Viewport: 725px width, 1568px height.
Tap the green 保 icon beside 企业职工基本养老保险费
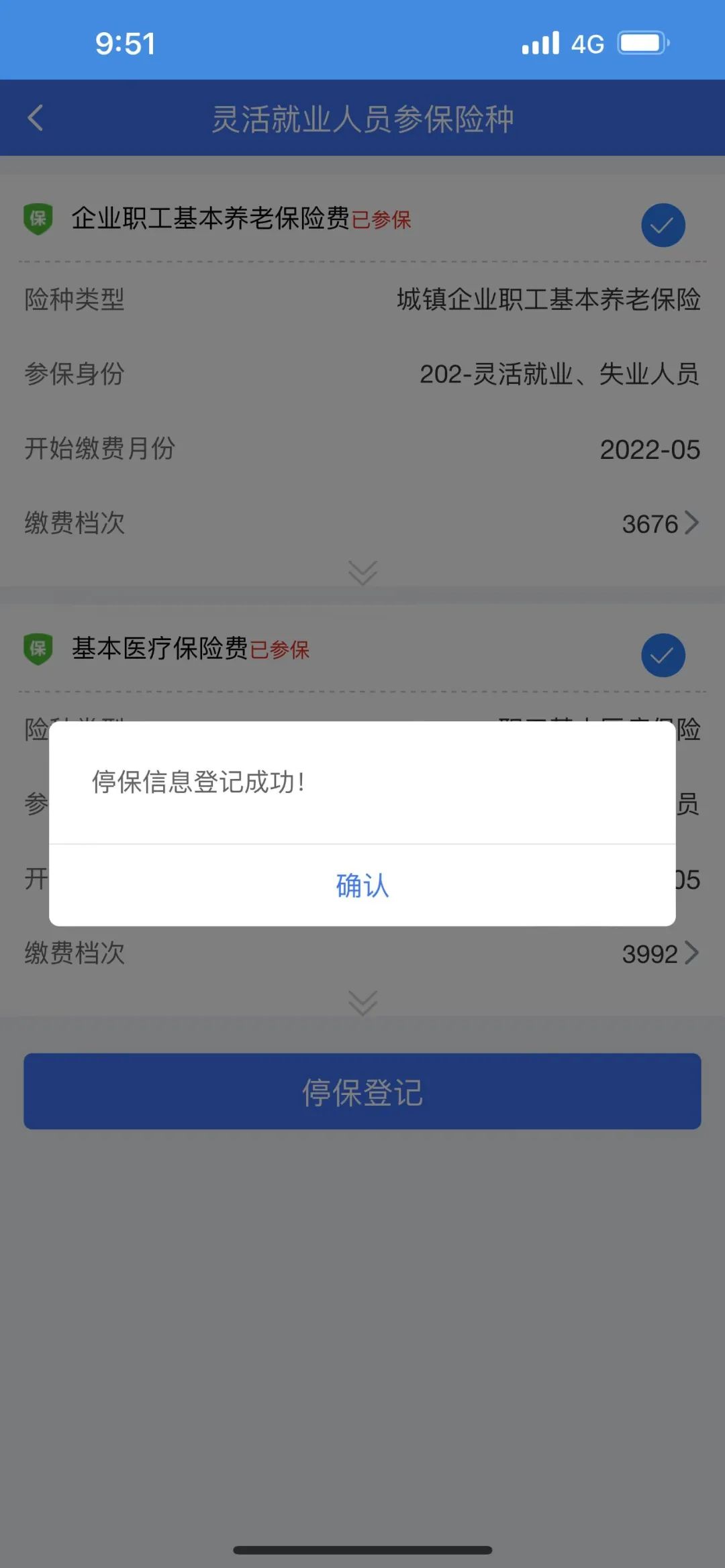click(37, 217)
